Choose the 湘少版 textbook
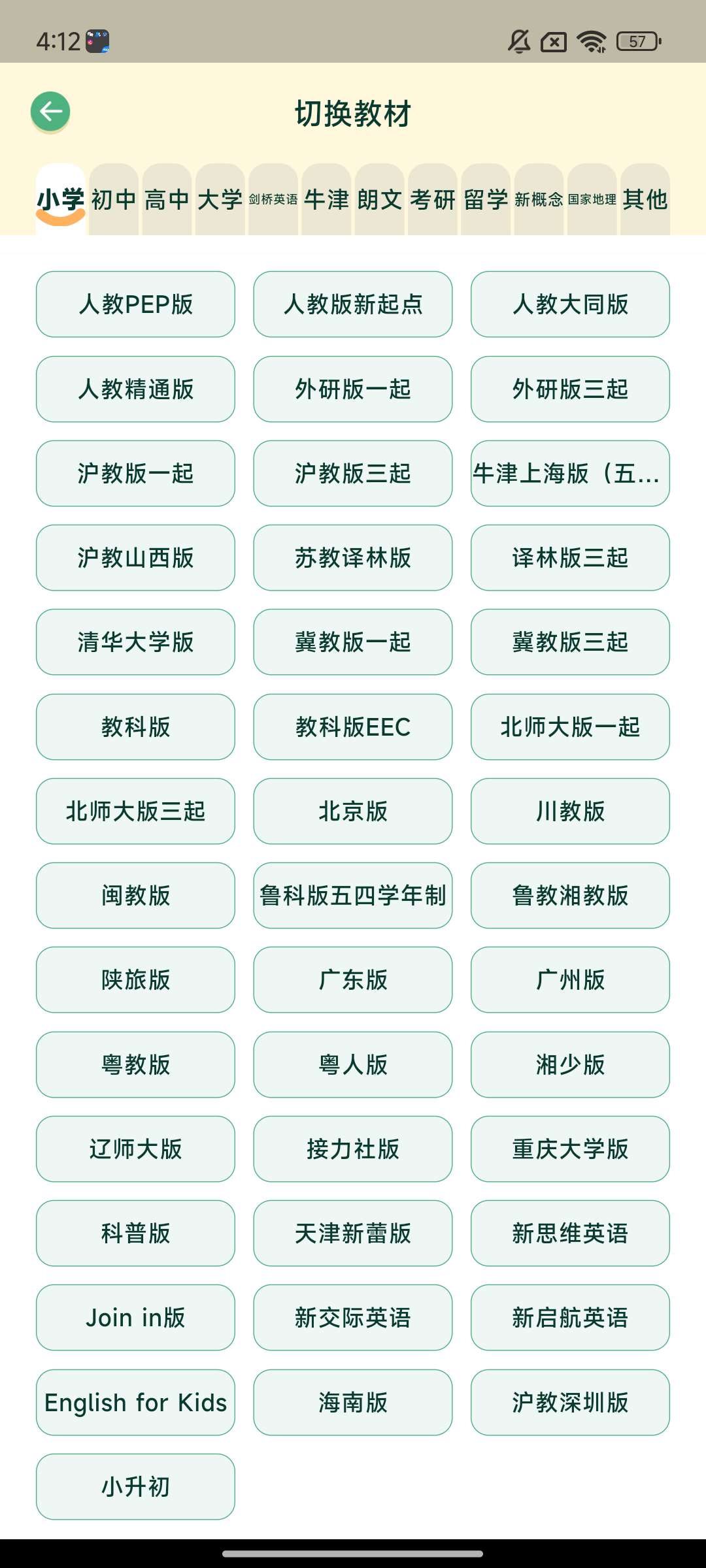706x1568 pixels. pyautogui.click(x=570, y=1065)
